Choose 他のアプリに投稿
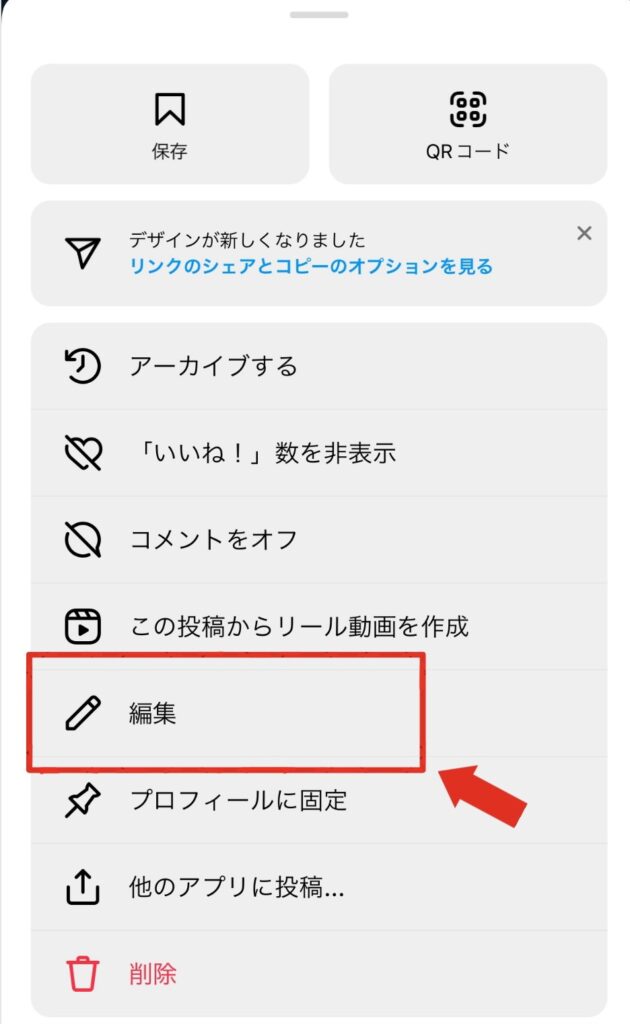 (x=318, y=886)
